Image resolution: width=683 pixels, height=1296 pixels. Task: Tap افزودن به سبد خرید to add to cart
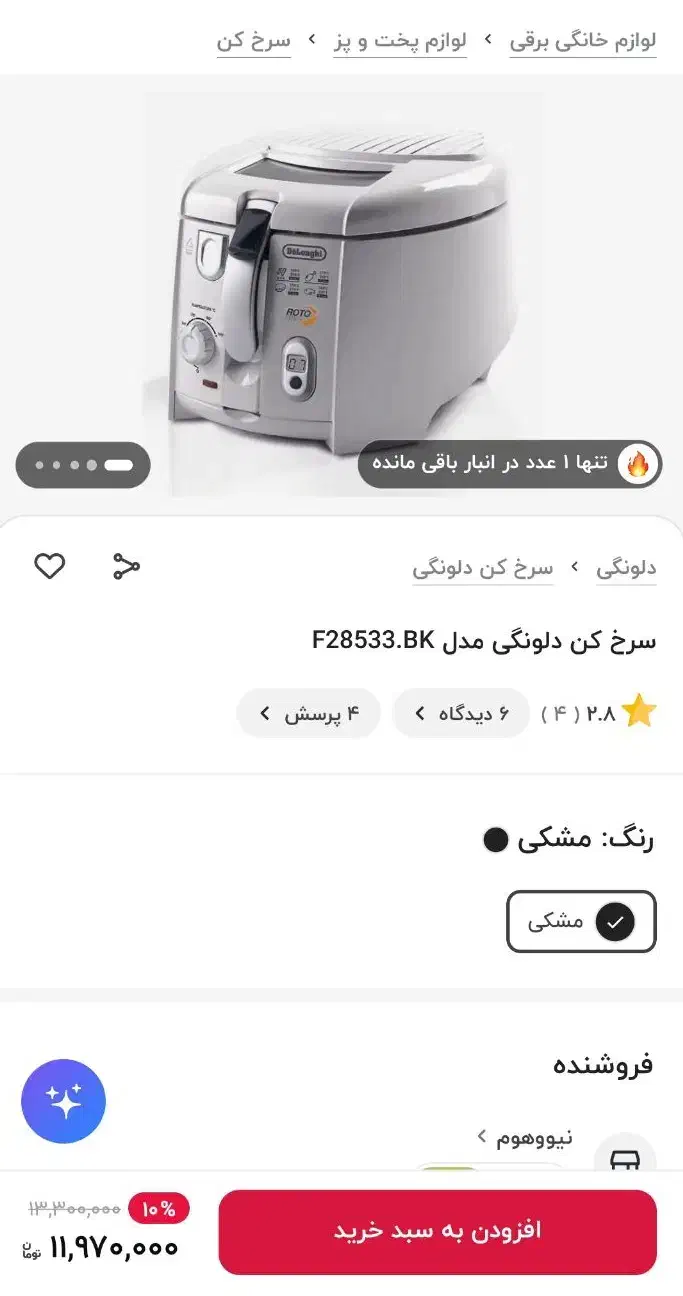click(437, 1231)
